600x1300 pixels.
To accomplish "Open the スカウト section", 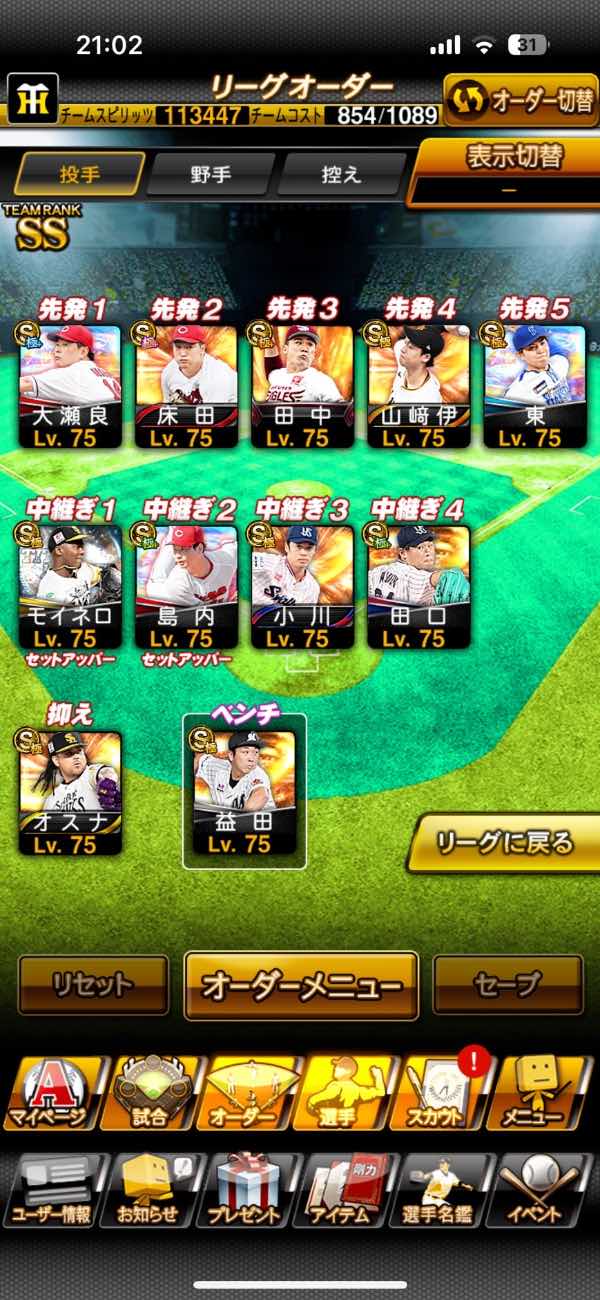I will point(445,1093).
